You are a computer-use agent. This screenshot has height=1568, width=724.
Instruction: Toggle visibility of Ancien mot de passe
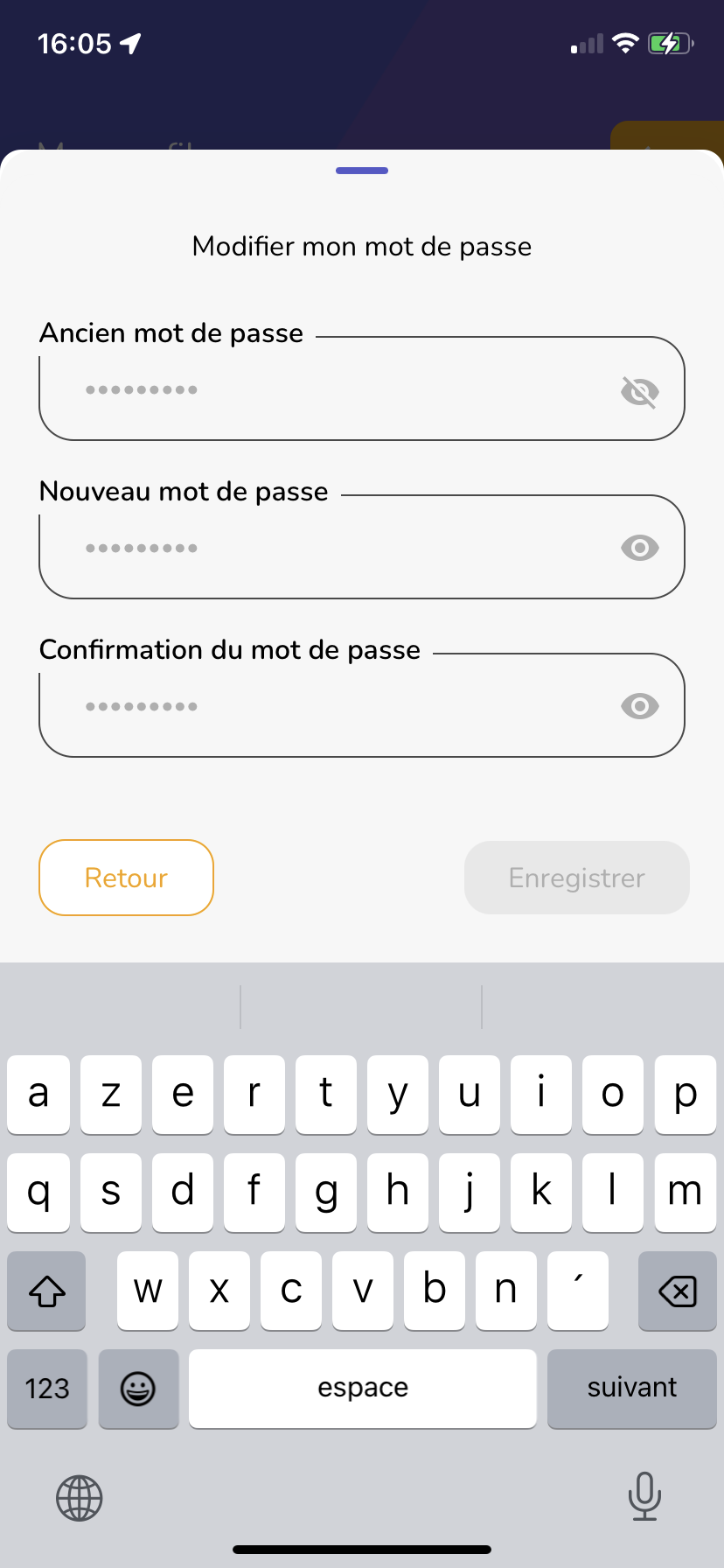point(639,391)
